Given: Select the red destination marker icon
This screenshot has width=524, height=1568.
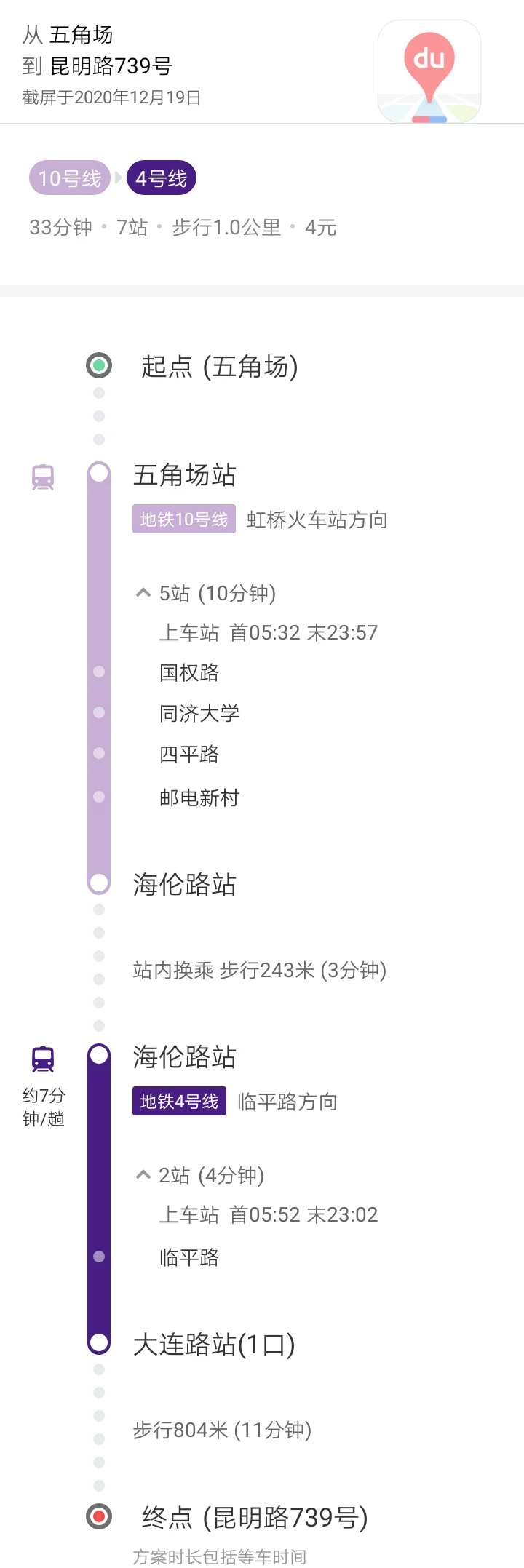Looking at the screenshot, I should (99, 1516).
